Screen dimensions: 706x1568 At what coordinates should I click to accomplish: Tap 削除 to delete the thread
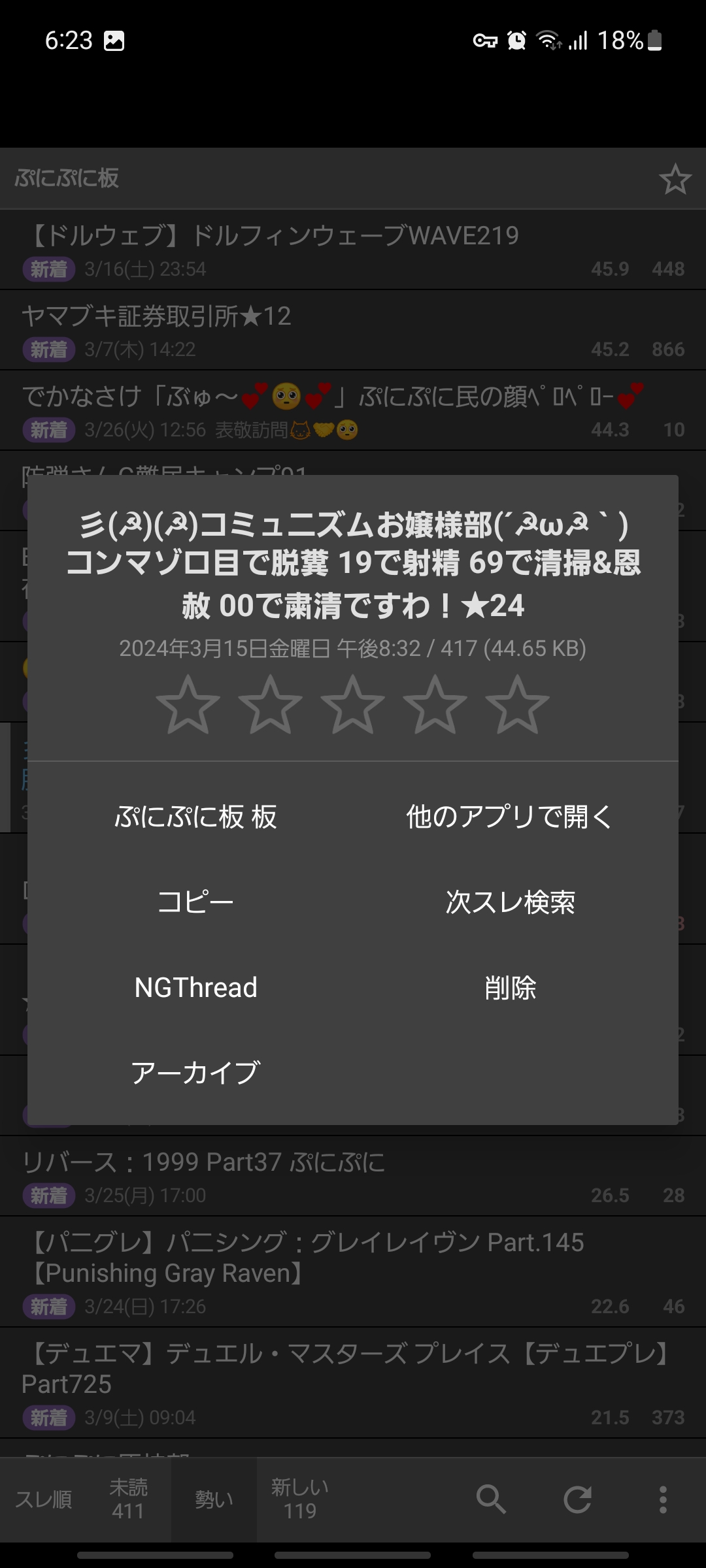pos(510,988)
